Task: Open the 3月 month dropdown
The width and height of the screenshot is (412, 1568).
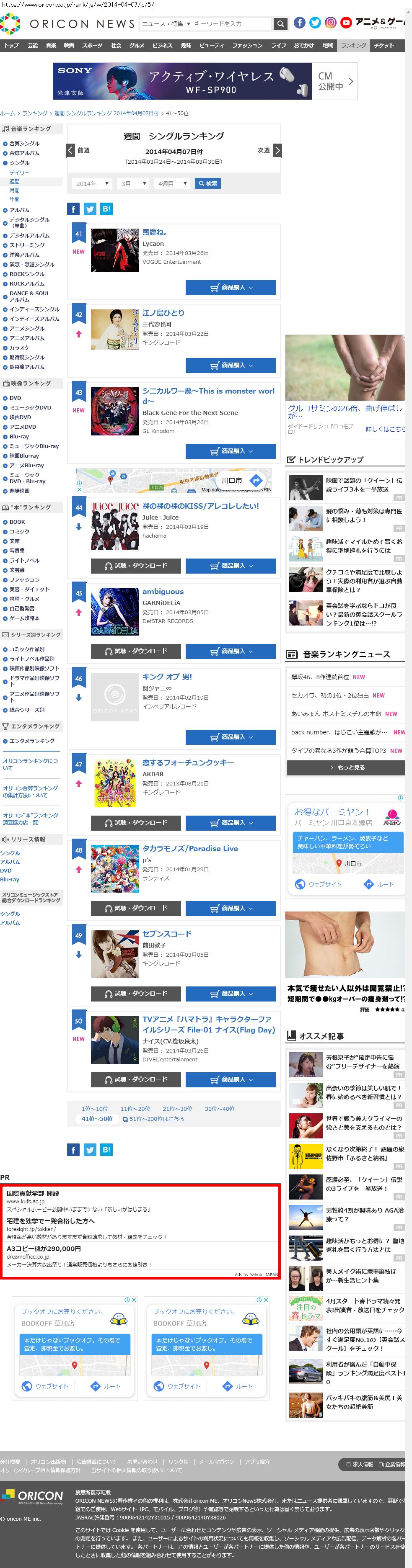Action: (133, 184)
